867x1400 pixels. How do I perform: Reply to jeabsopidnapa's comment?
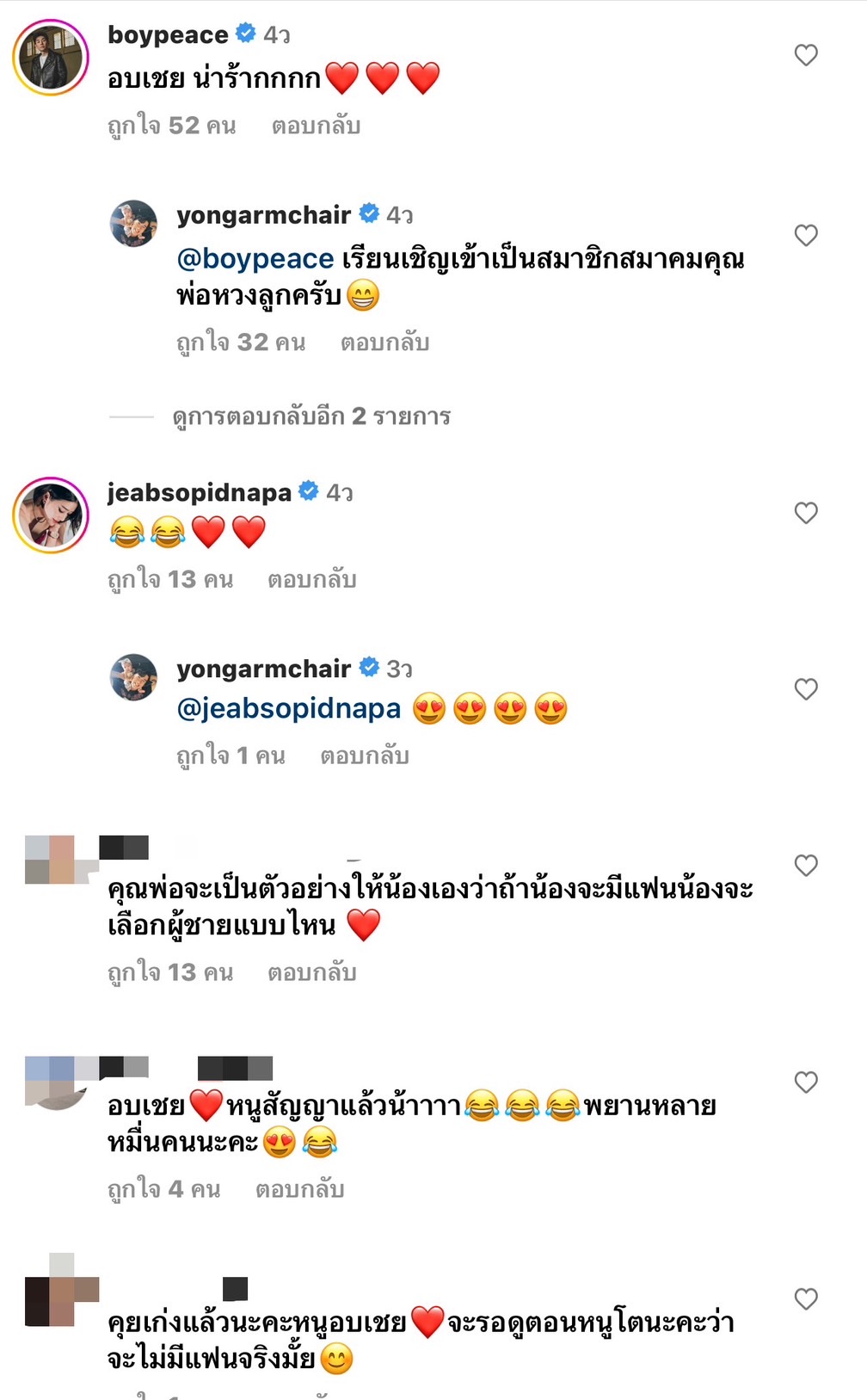click(x=311, y=580)
